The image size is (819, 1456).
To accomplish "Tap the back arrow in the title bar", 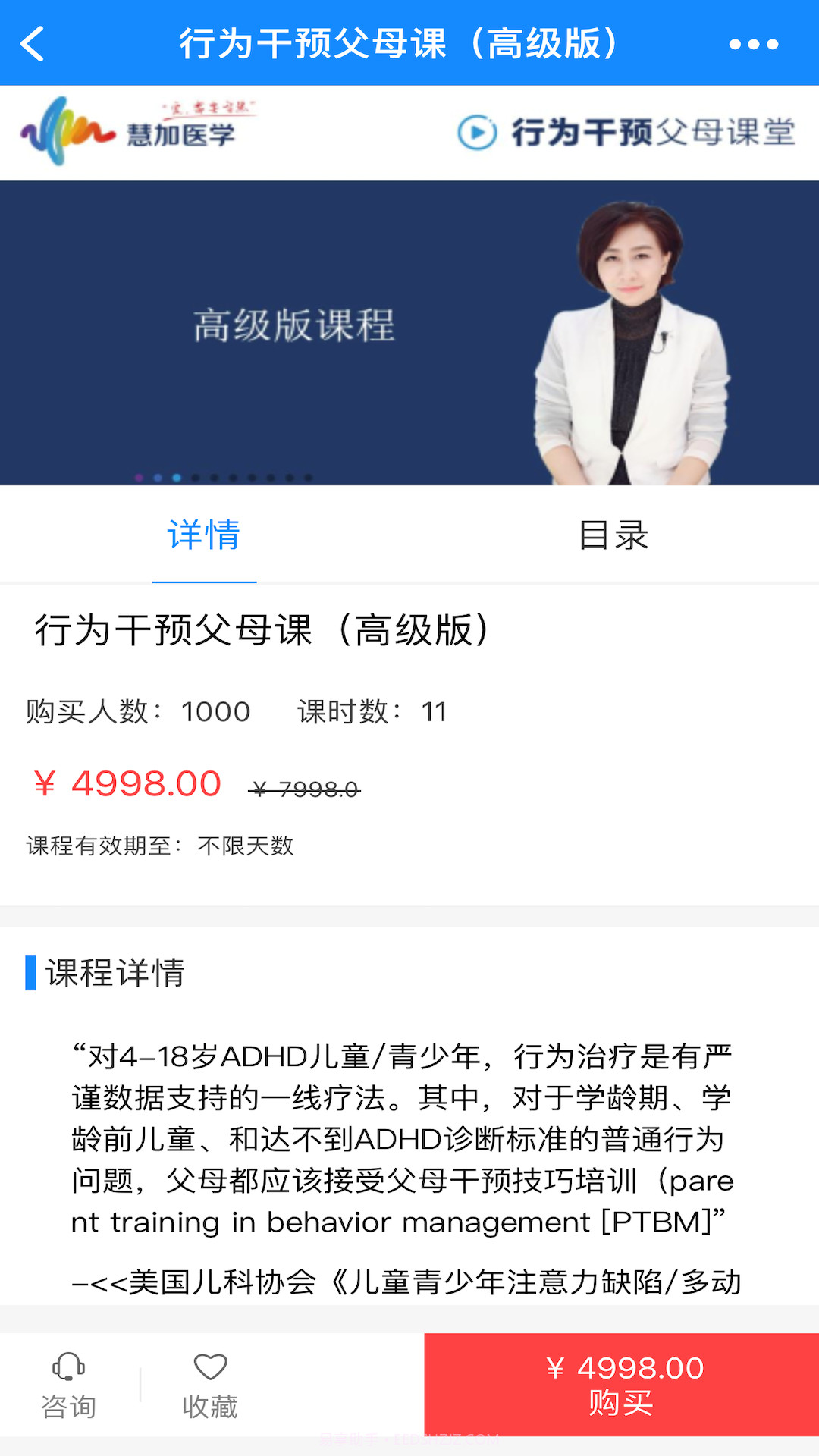I will (33, 43).
